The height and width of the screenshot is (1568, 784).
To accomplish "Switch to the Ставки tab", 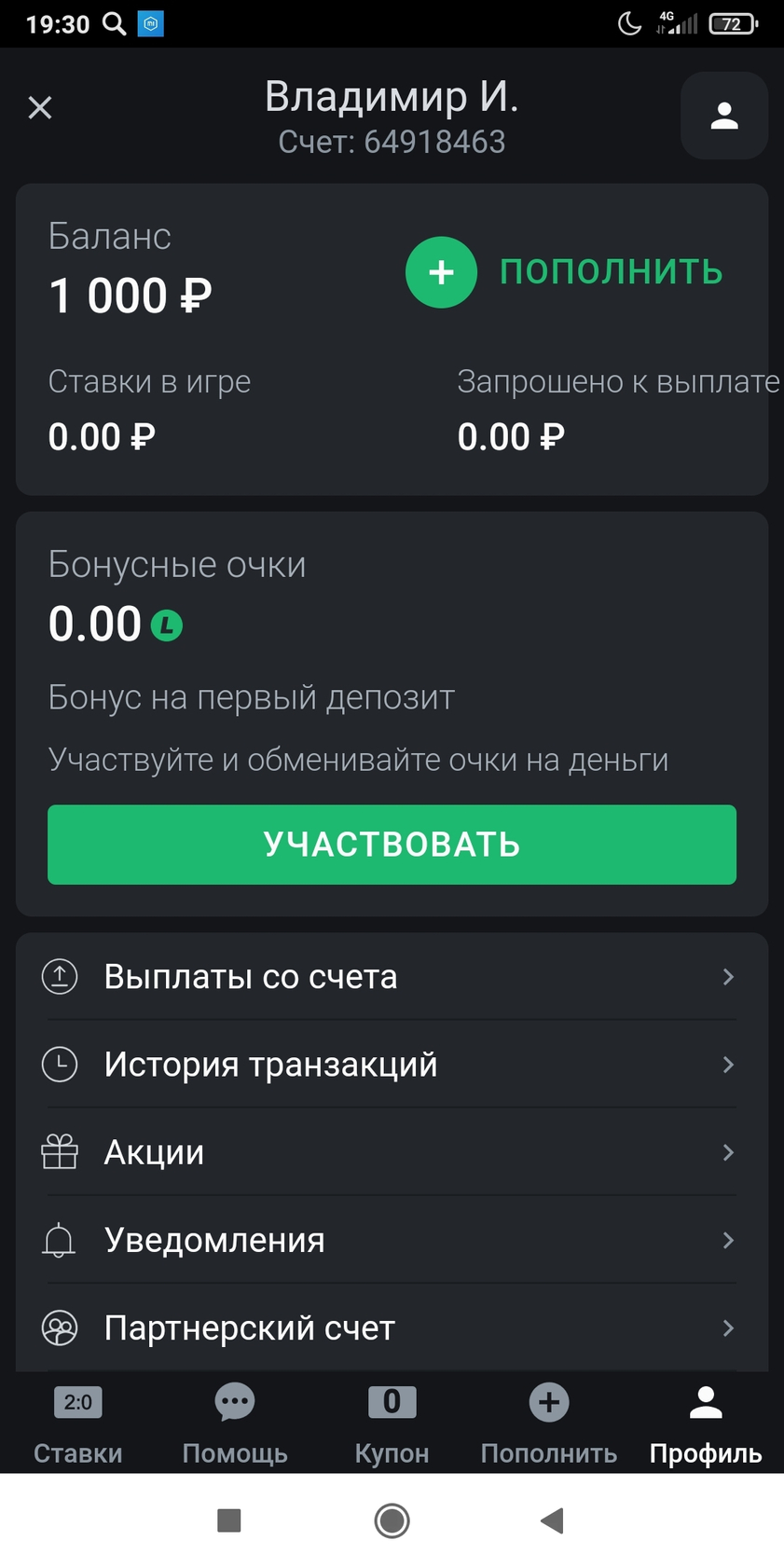I will click(x=78, y=1424).
